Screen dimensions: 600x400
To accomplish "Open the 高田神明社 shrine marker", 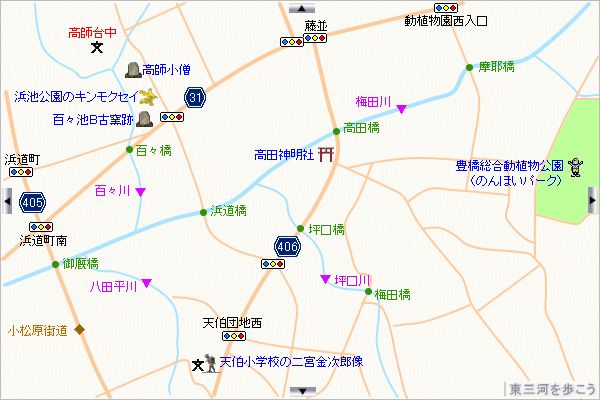I will [x=325, y=155].
